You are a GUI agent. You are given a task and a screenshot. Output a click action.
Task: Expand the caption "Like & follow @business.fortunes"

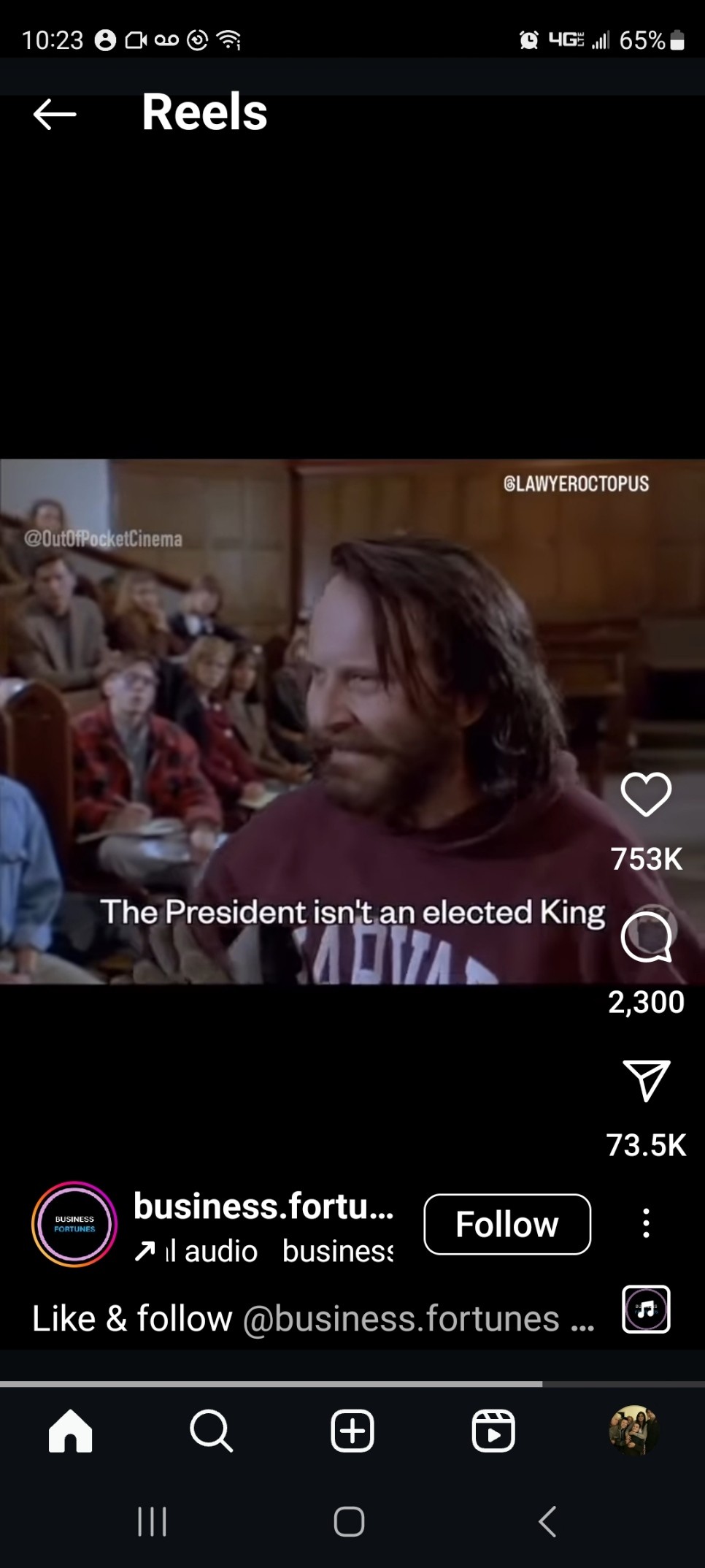[x=313, y=1319]
